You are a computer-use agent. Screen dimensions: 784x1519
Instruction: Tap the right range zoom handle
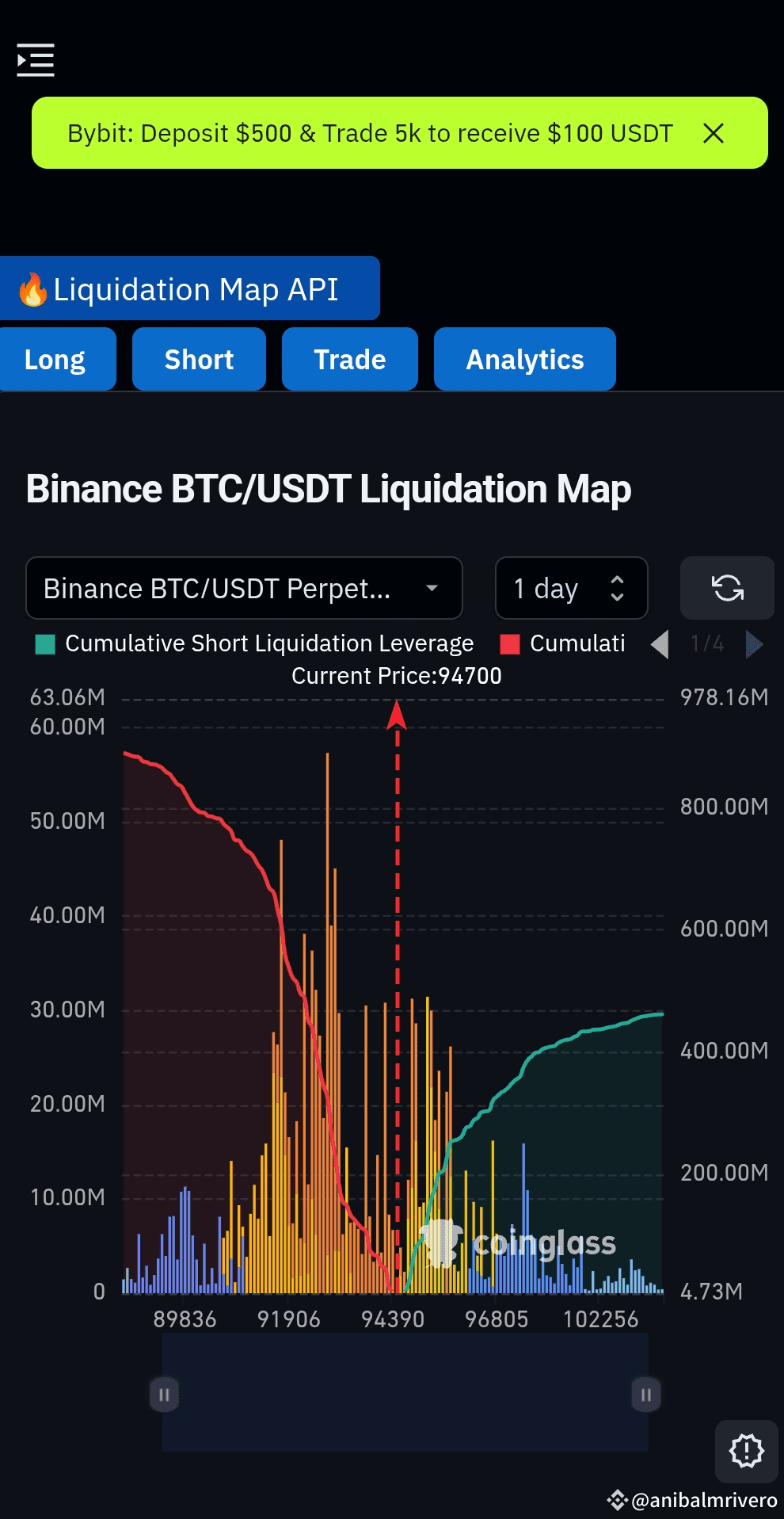(x=646, y=1395)
